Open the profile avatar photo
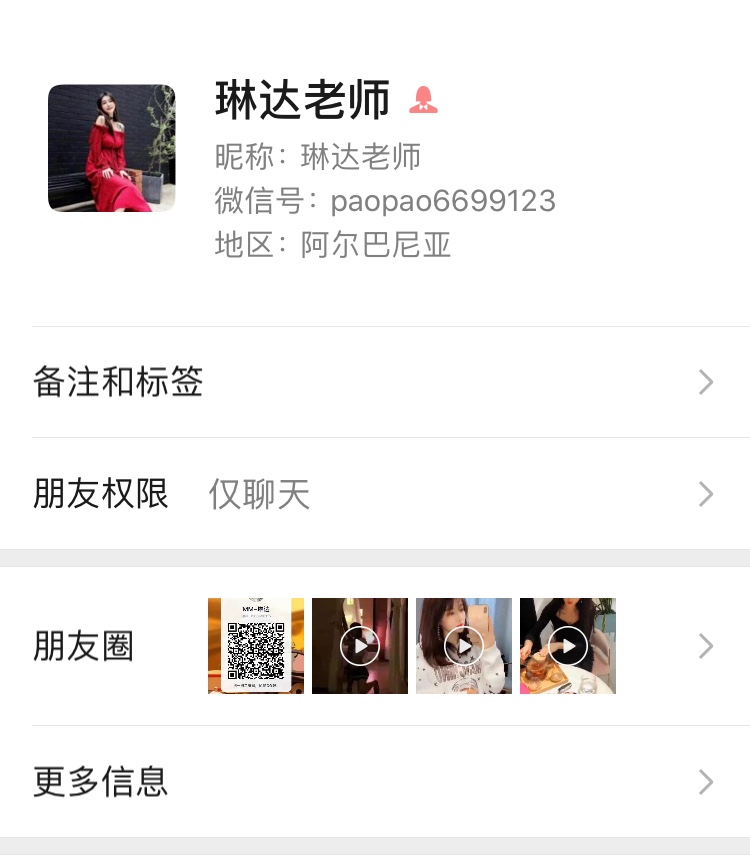Viewport: 750px width, 865px height. point(112,148)
